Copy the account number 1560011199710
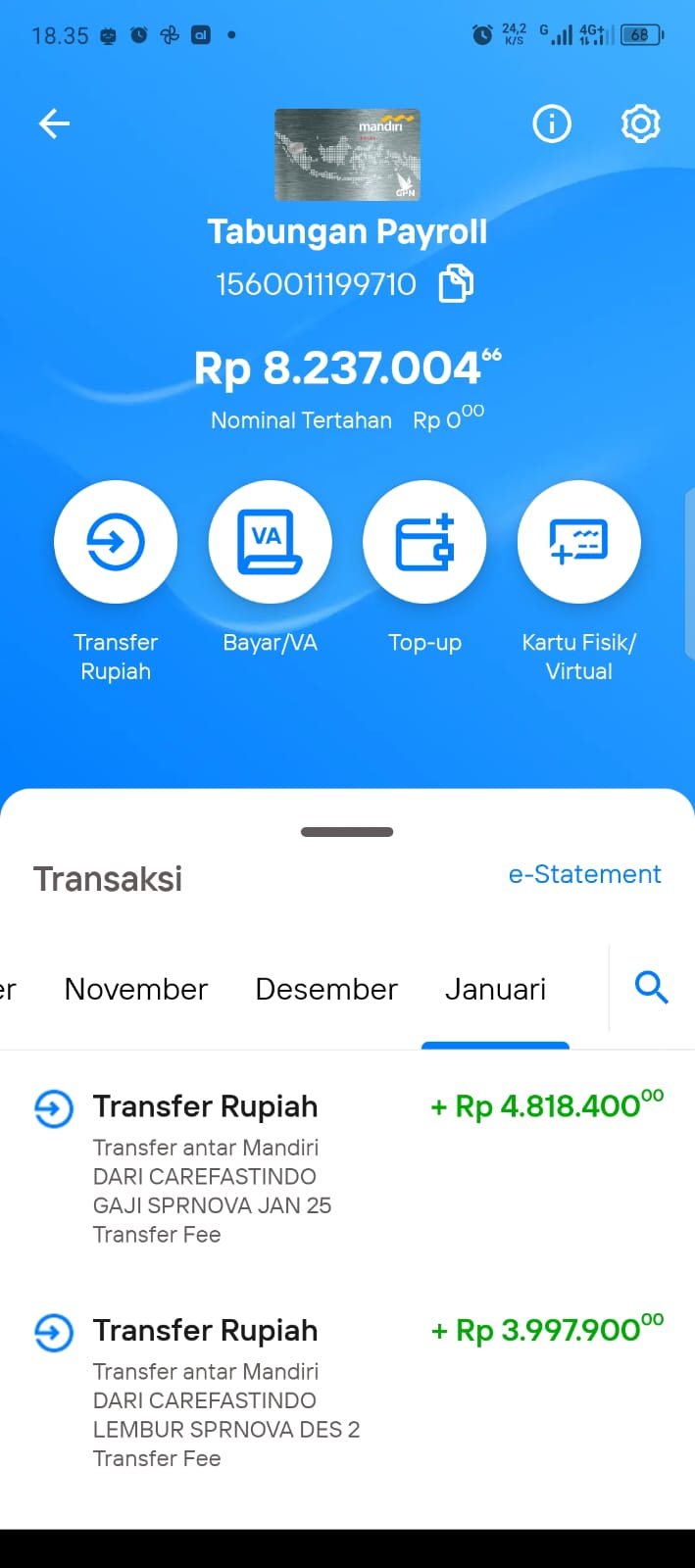Viewport: 695px width, 1568px height. 456,284
